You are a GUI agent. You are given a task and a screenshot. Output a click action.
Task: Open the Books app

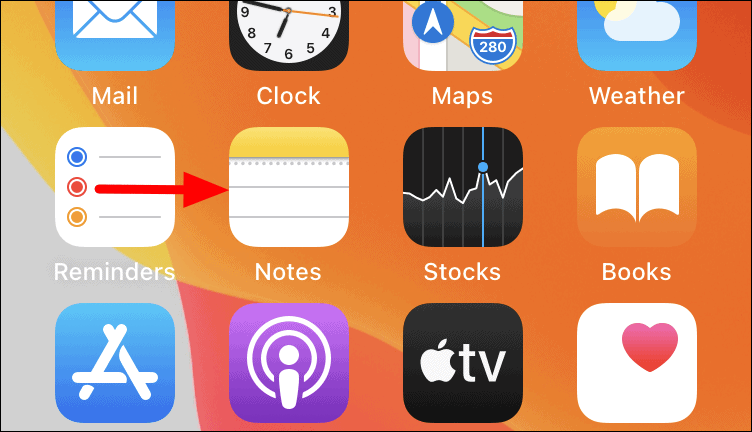636,187
